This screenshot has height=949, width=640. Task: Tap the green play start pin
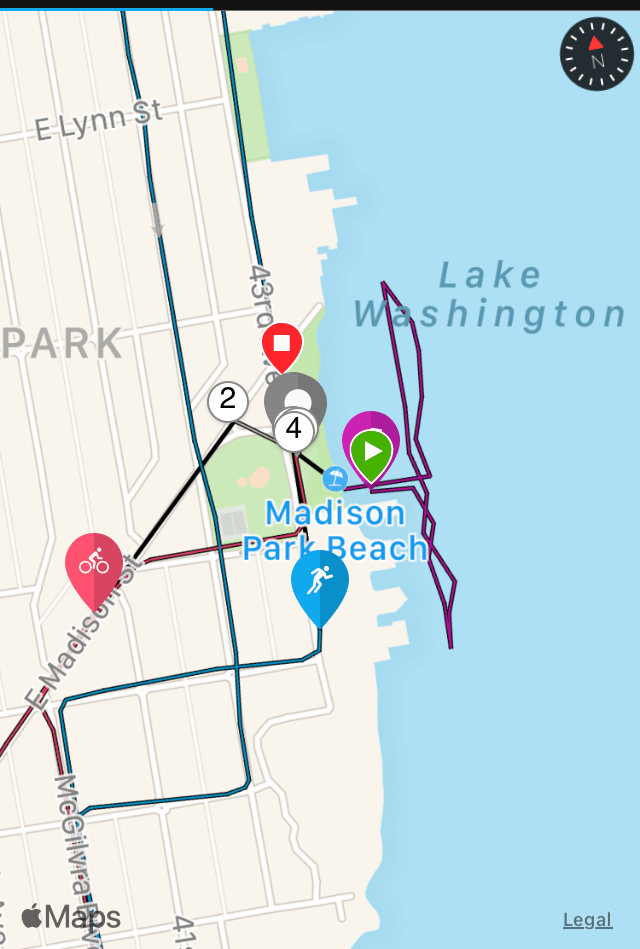click(x=371, y=455)
